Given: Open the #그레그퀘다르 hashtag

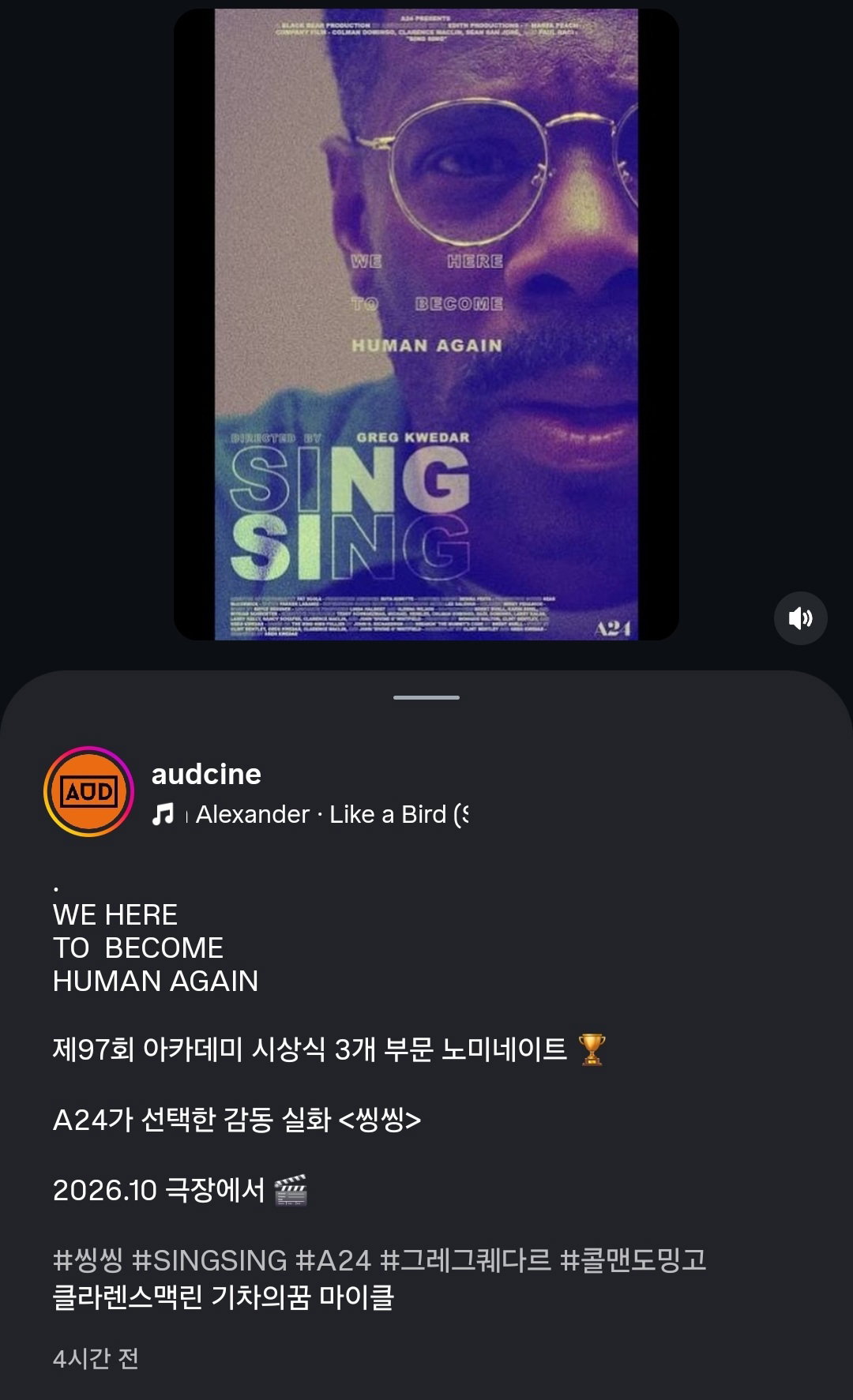Looking at the screenshot, I should coord(465,1259).
